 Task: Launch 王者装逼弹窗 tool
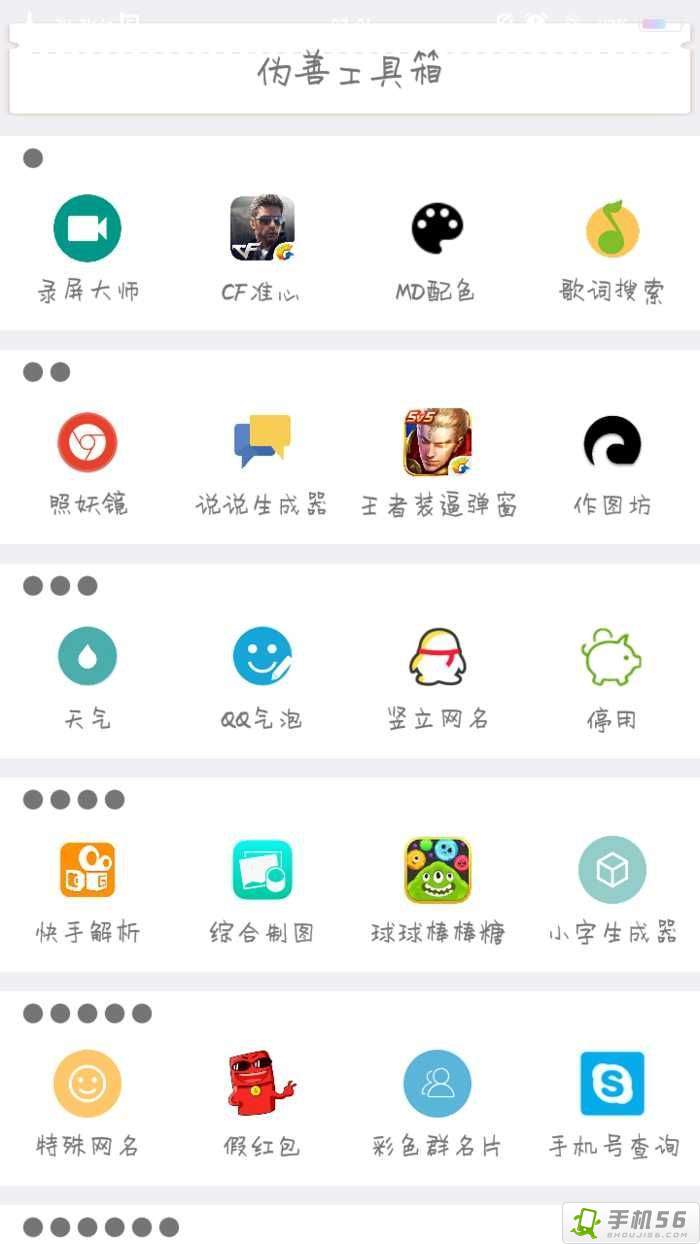click(x=437, y=442)
